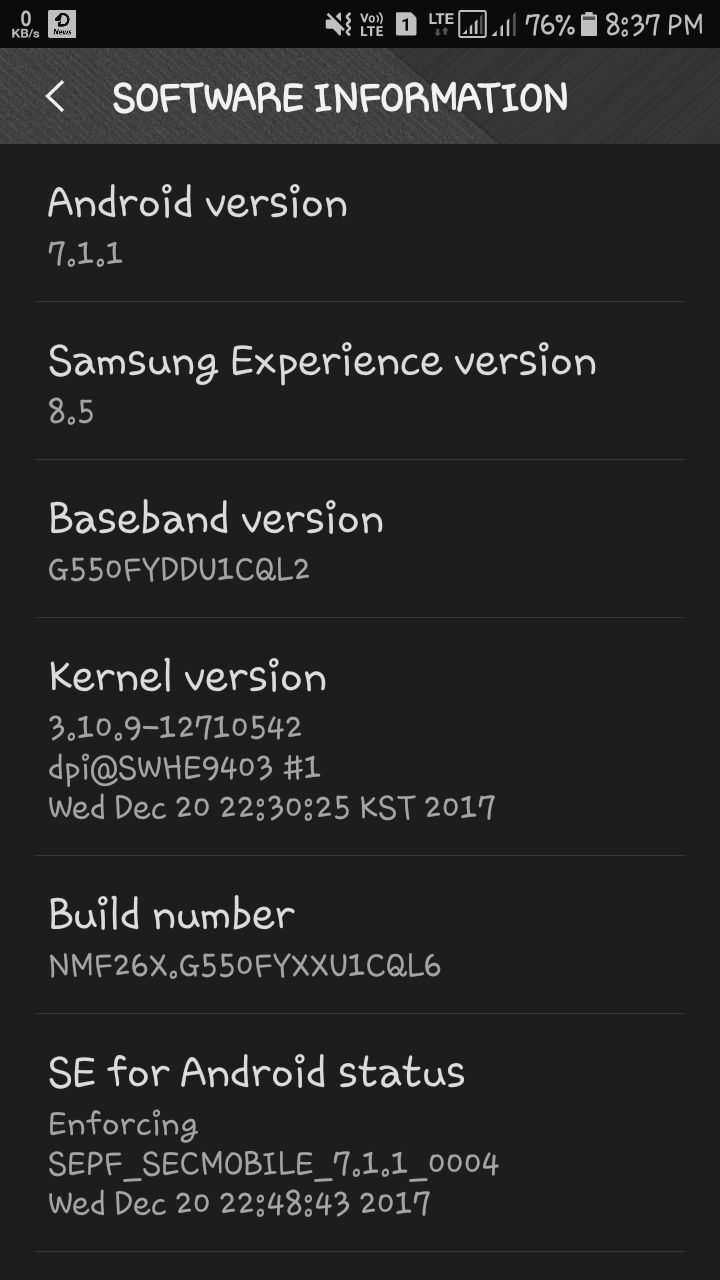Screen dimensions: 720x1280
Task: Go back from Software Information
Action: point(55,97)
